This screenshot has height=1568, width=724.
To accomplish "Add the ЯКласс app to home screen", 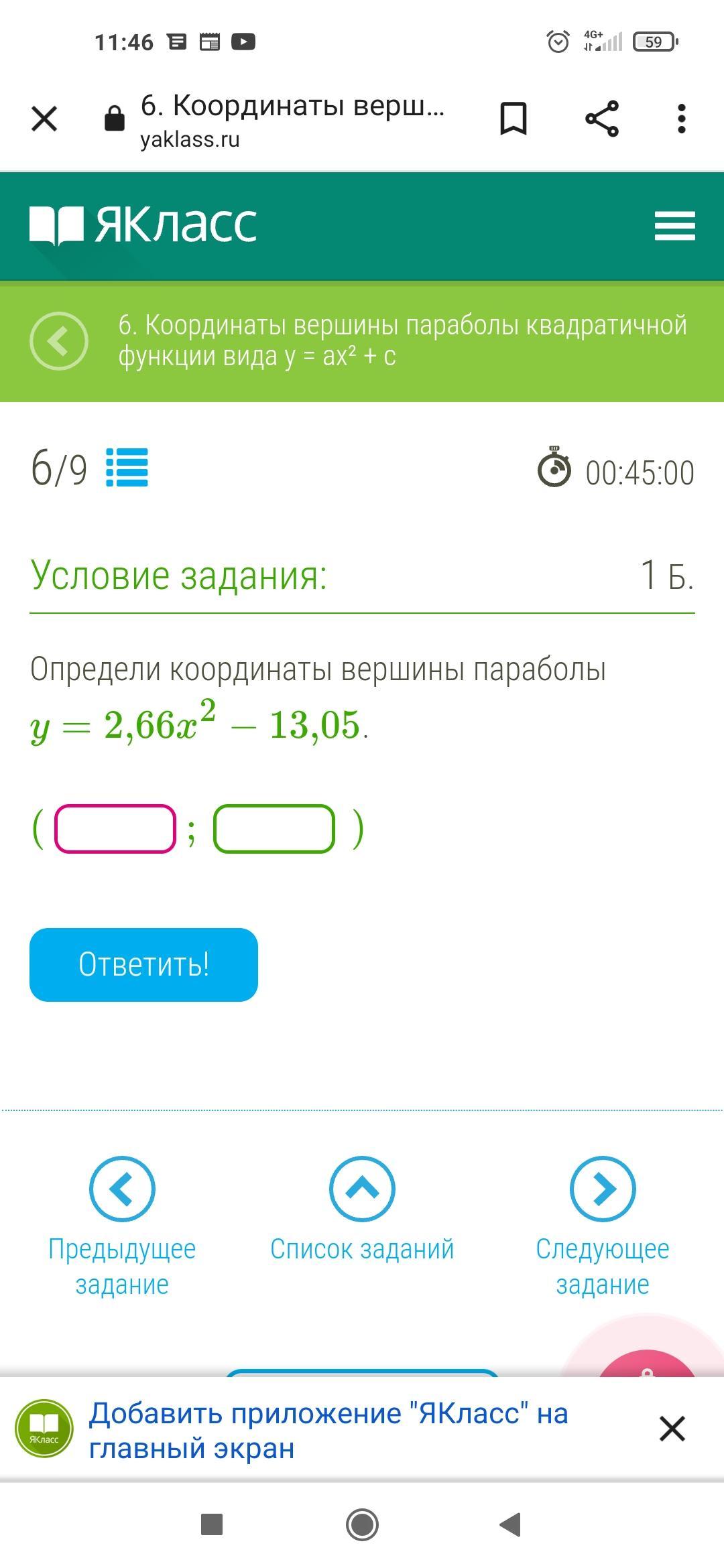I will (x=328, y=1430).
